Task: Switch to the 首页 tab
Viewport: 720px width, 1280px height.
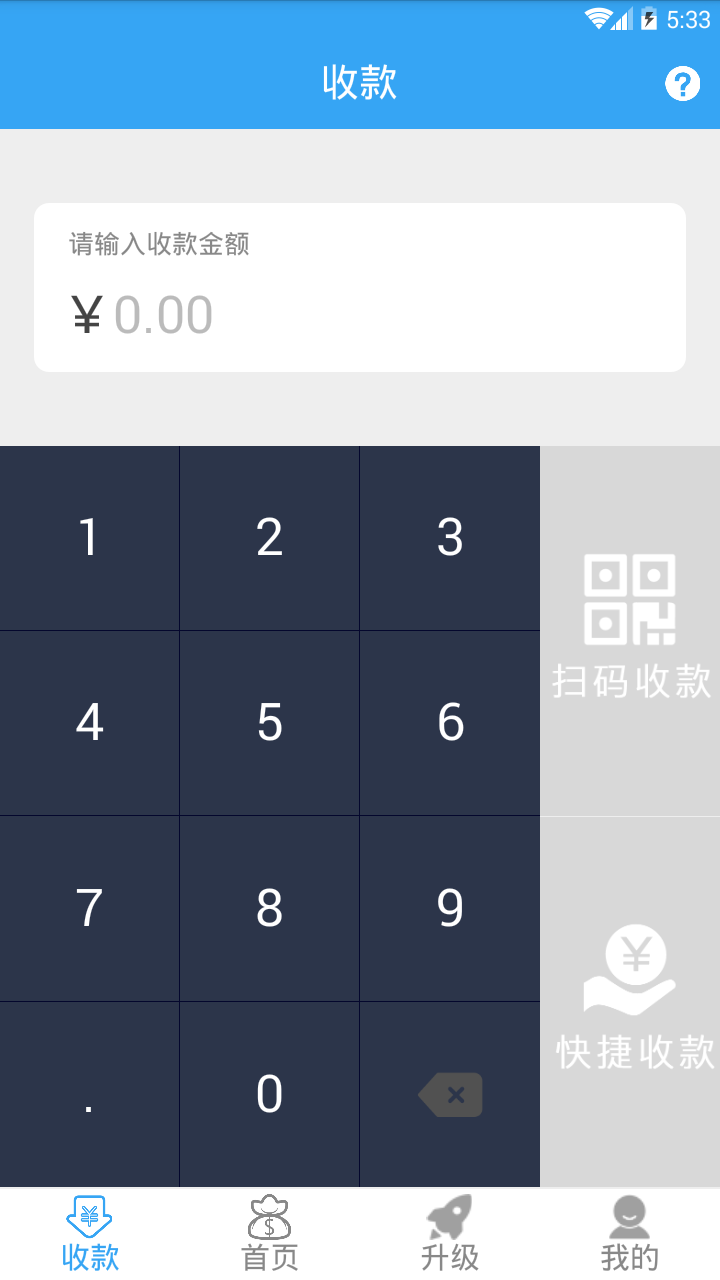Action: click(269, 1234)
